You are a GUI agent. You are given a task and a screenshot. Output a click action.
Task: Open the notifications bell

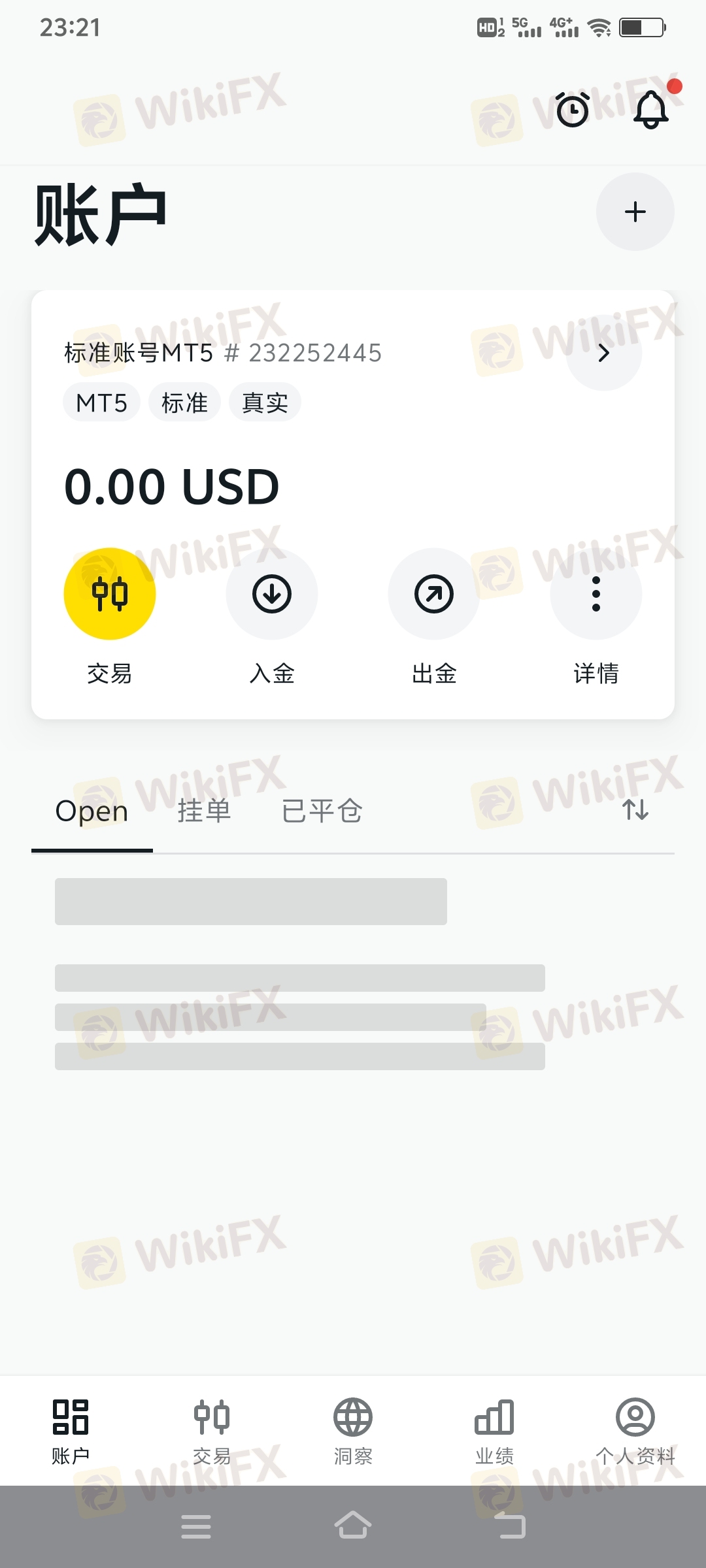pyautogui.click(x=651, y=108)
